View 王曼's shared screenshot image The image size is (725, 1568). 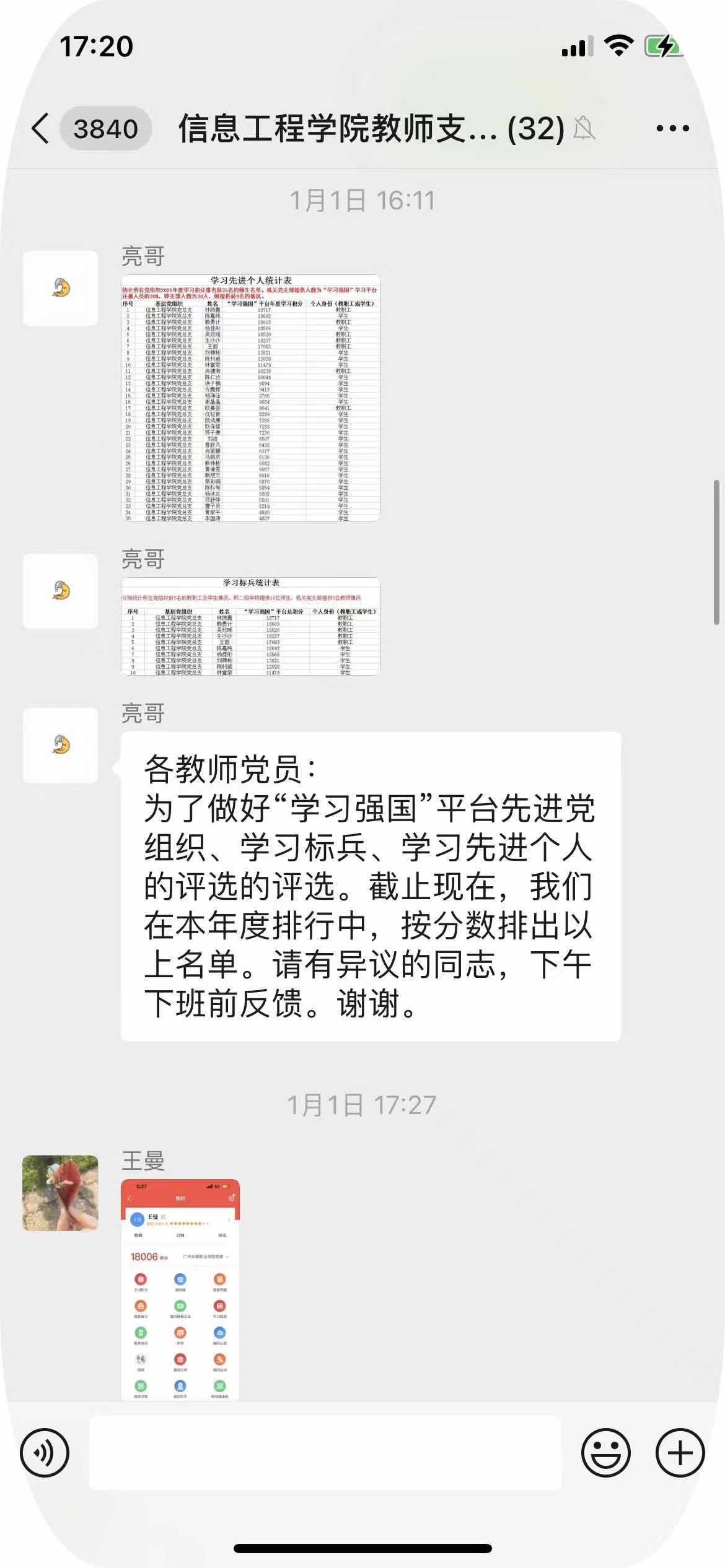coord(180,1289)
